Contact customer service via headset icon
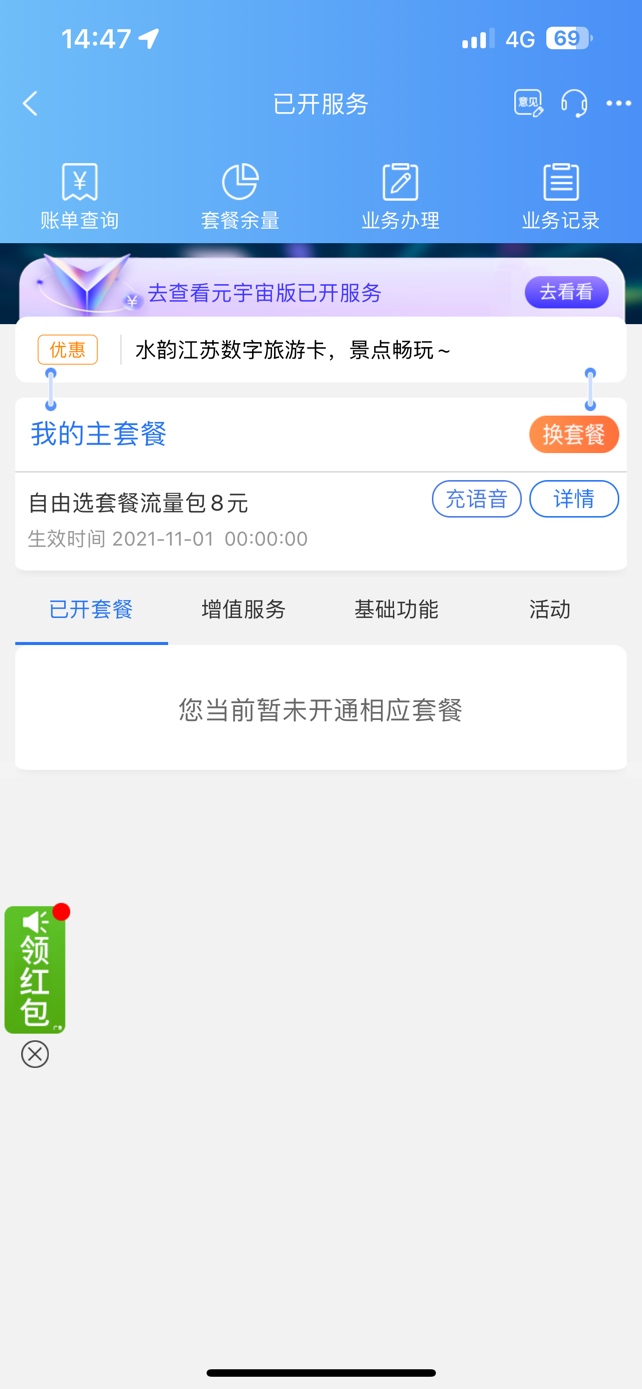Screen dimensions: 642x1389 574,103
